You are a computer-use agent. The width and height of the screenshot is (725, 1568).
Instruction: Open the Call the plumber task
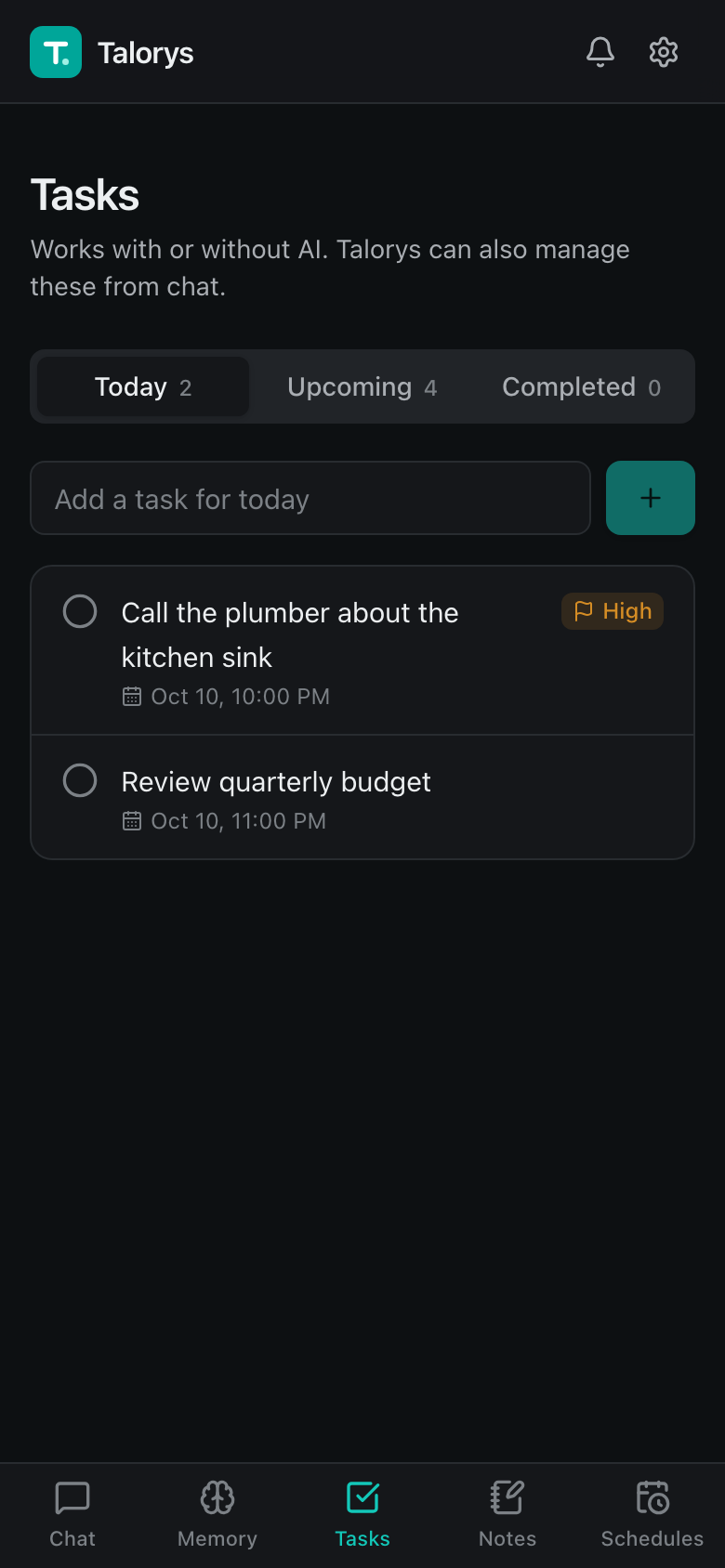click(362, 650)
